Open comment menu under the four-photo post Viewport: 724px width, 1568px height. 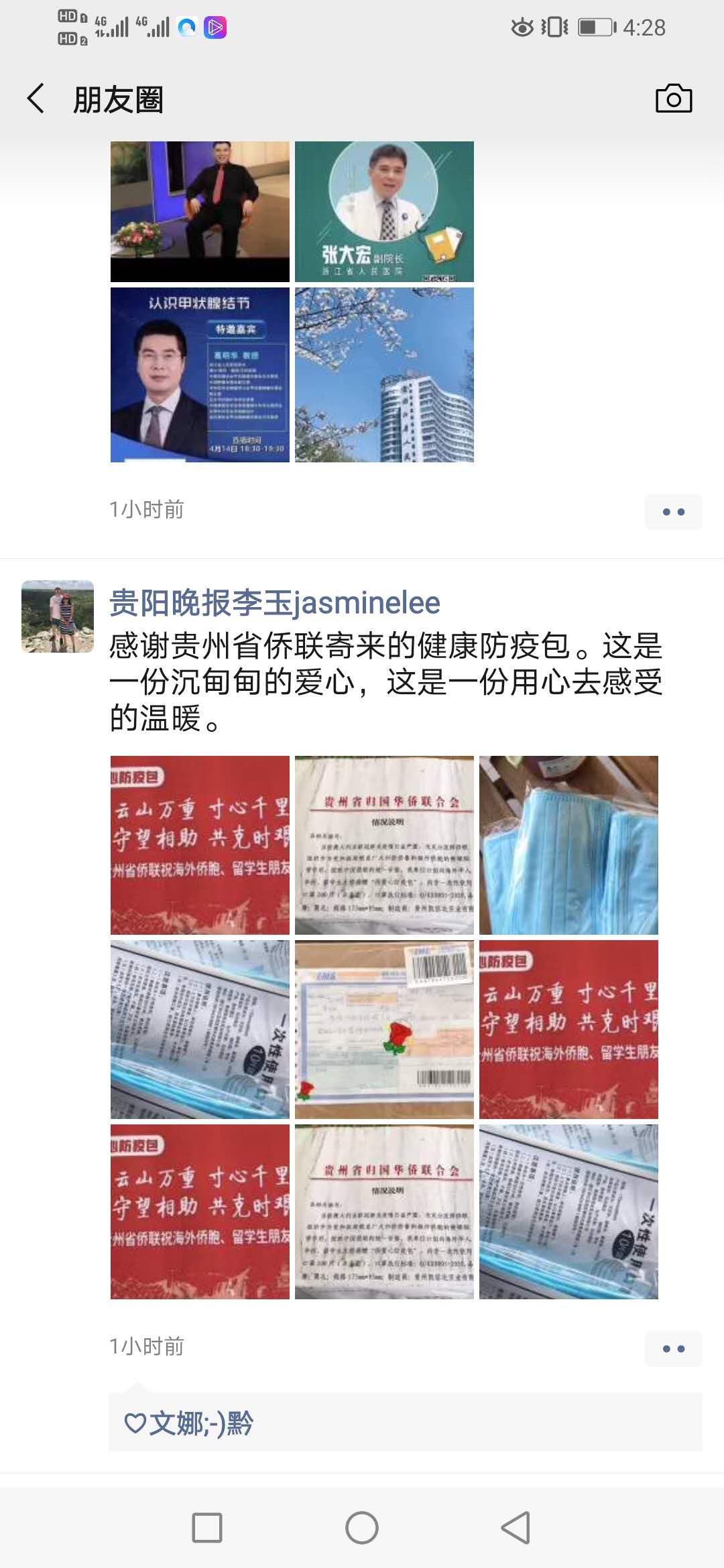click(673, 512)
